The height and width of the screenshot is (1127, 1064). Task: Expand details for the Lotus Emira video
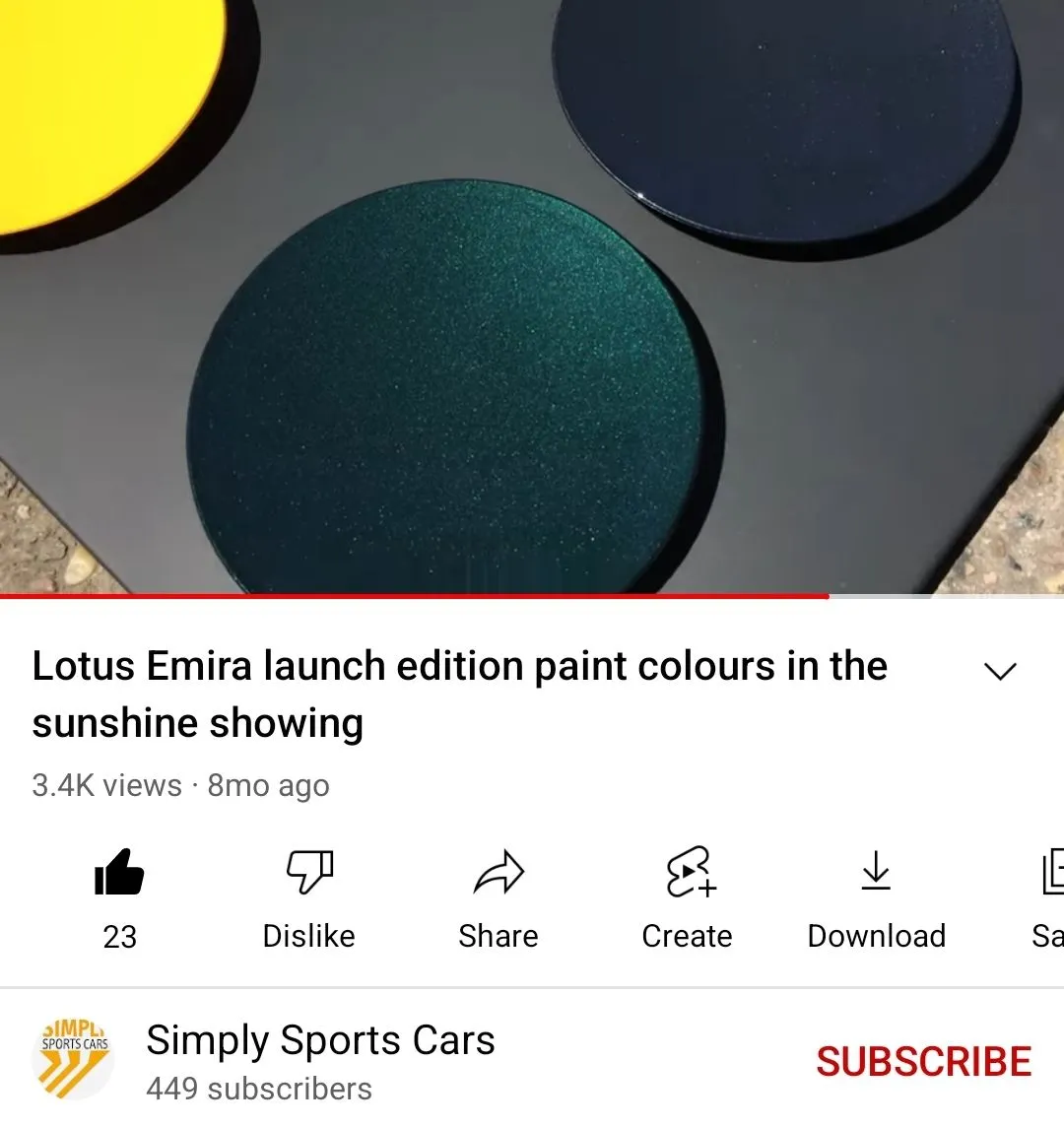[1001, 670]
